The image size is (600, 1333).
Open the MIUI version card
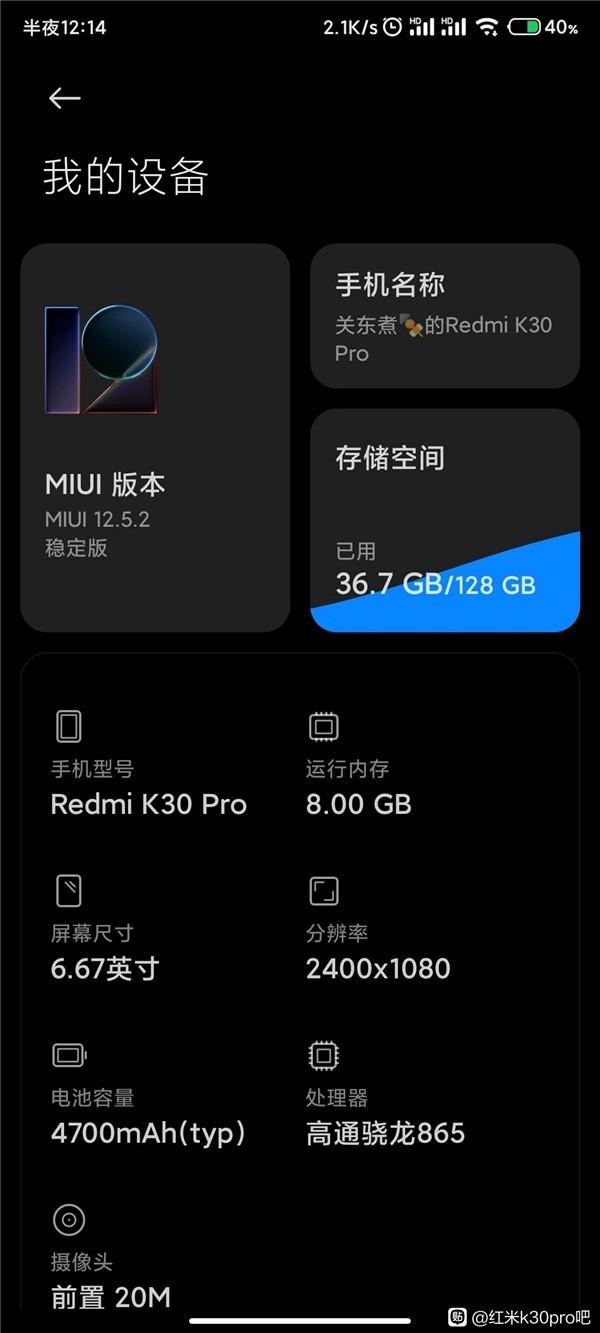pyautogui.click(x=155, y=437)
